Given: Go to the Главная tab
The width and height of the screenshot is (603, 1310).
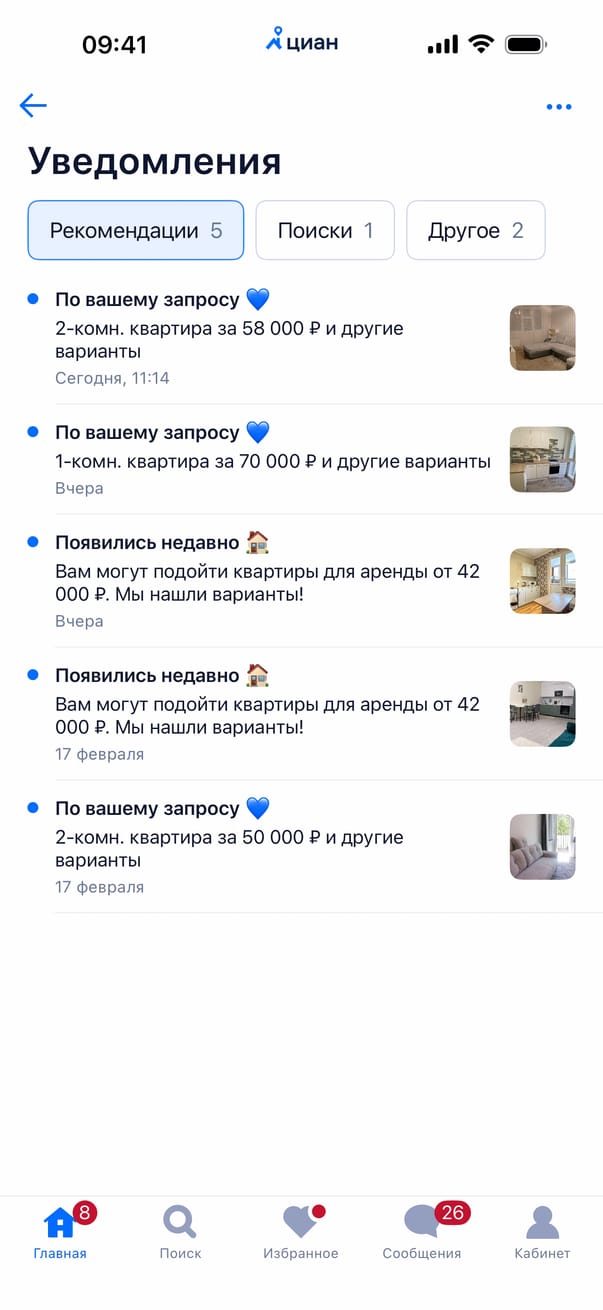Looking at the screenshot, I should pos(60,1232).
